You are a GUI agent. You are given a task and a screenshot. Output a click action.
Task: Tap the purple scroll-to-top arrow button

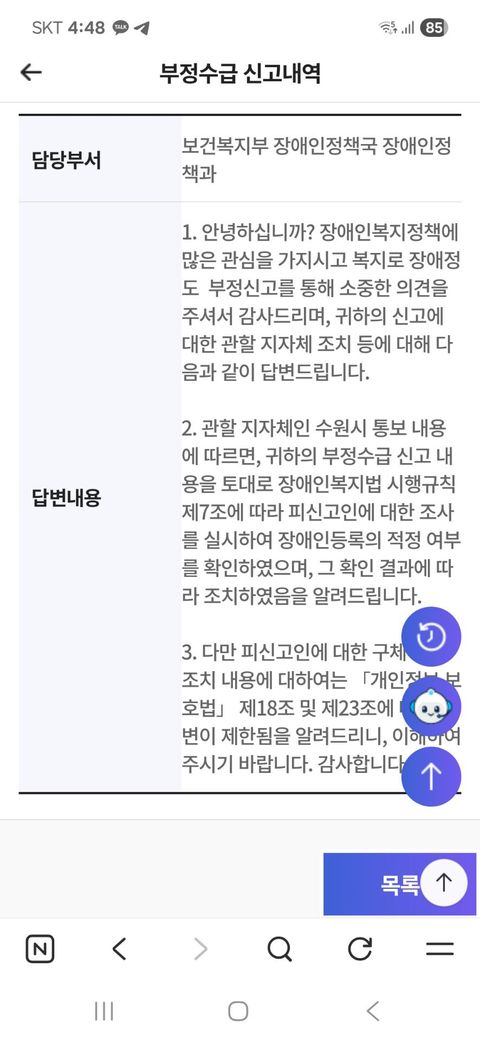pos(431,777)
